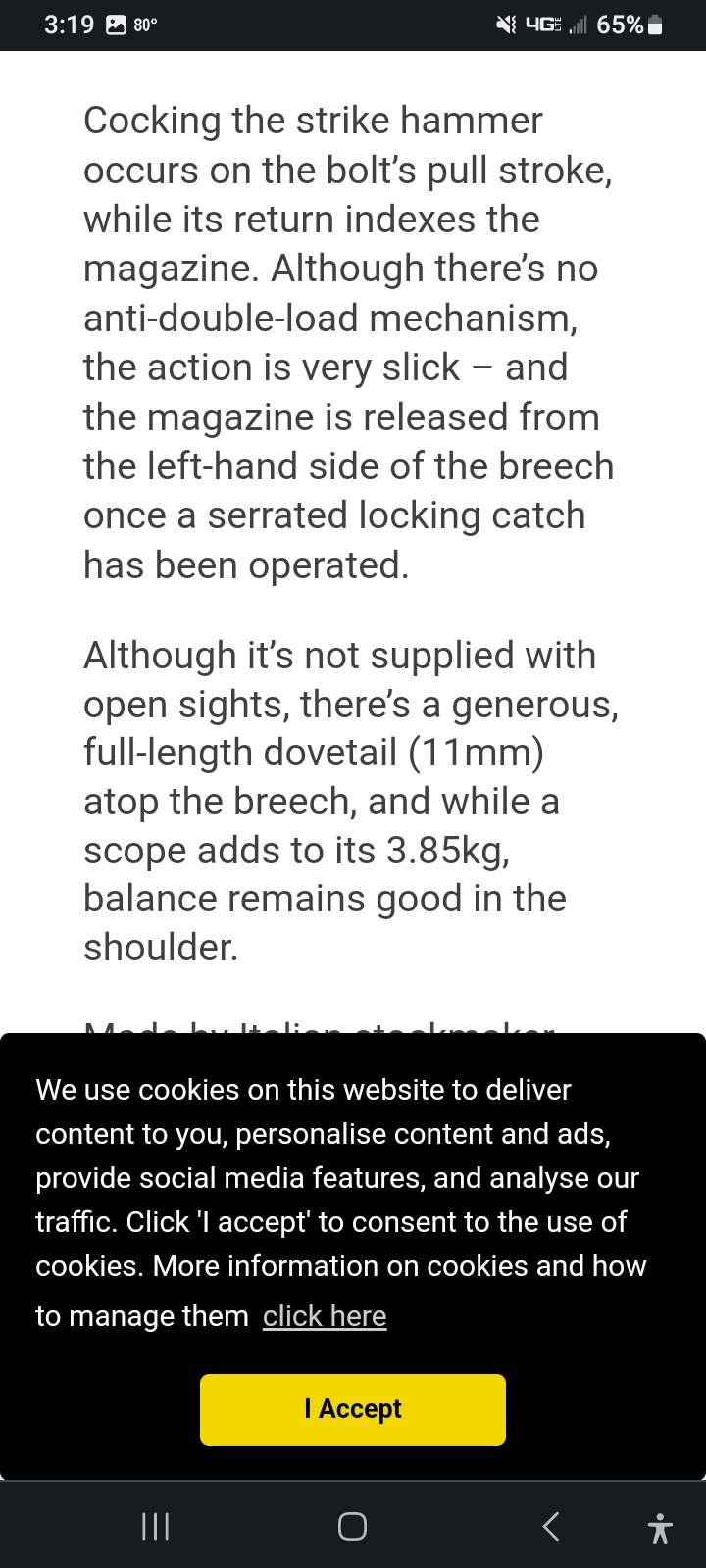Go back using the system back button
Image resolution: width=706 pixels, height=1568 pixels.
pyautogui.click(x=551, y=1526)
